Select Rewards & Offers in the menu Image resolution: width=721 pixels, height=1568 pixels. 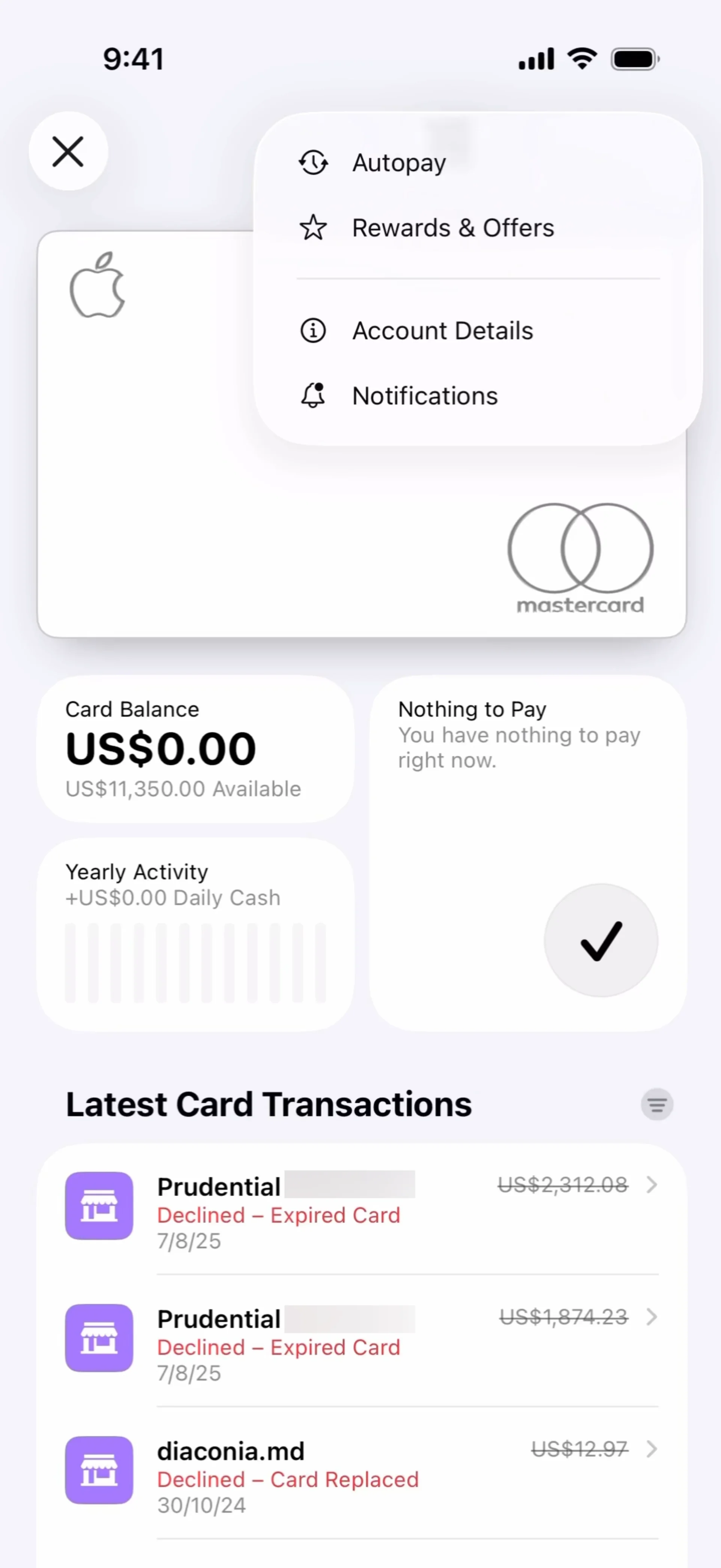(x=478, y=228)
